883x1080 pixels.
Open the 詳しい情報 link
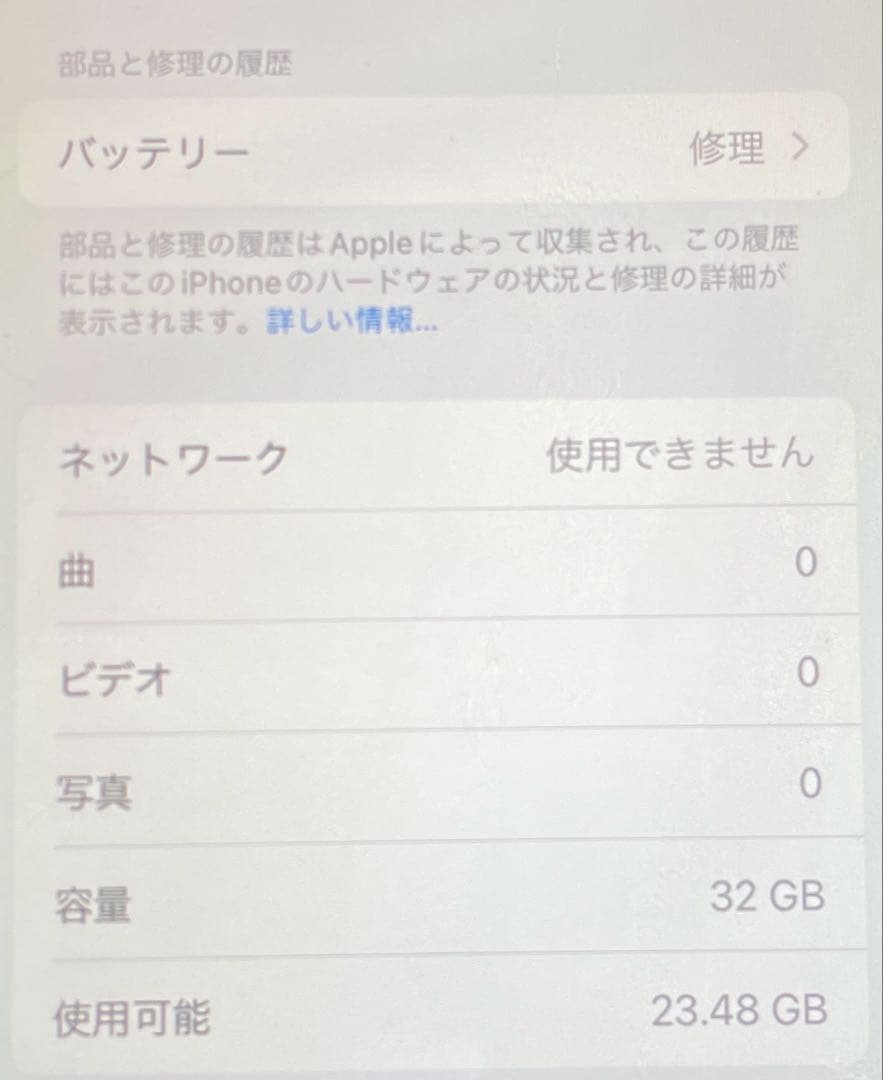pos(352,322)
